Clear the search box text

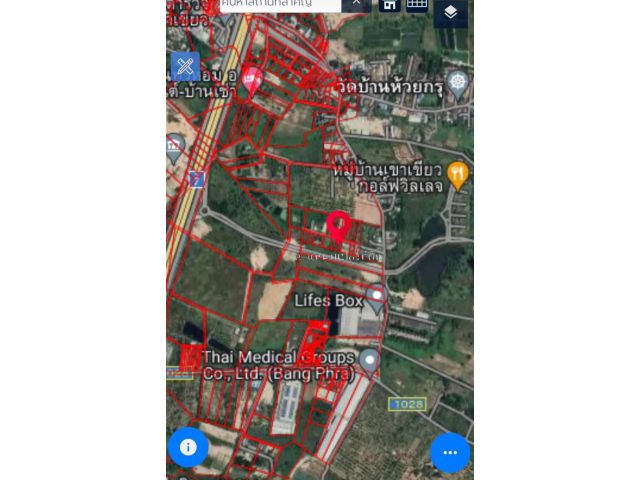(x=356, y=4)
